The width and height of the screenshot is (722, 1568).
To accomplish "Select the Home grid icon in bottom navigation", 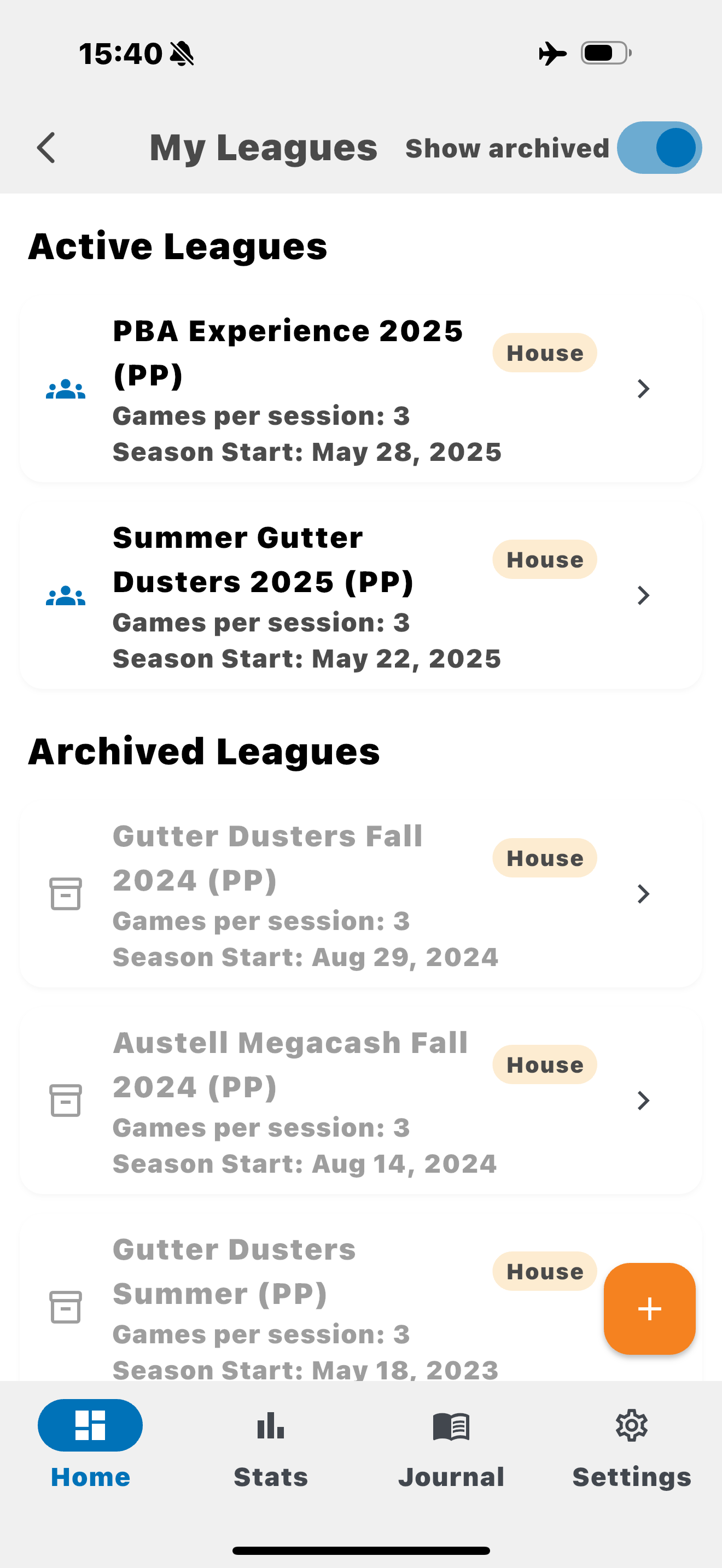I will pos(90,1425).
